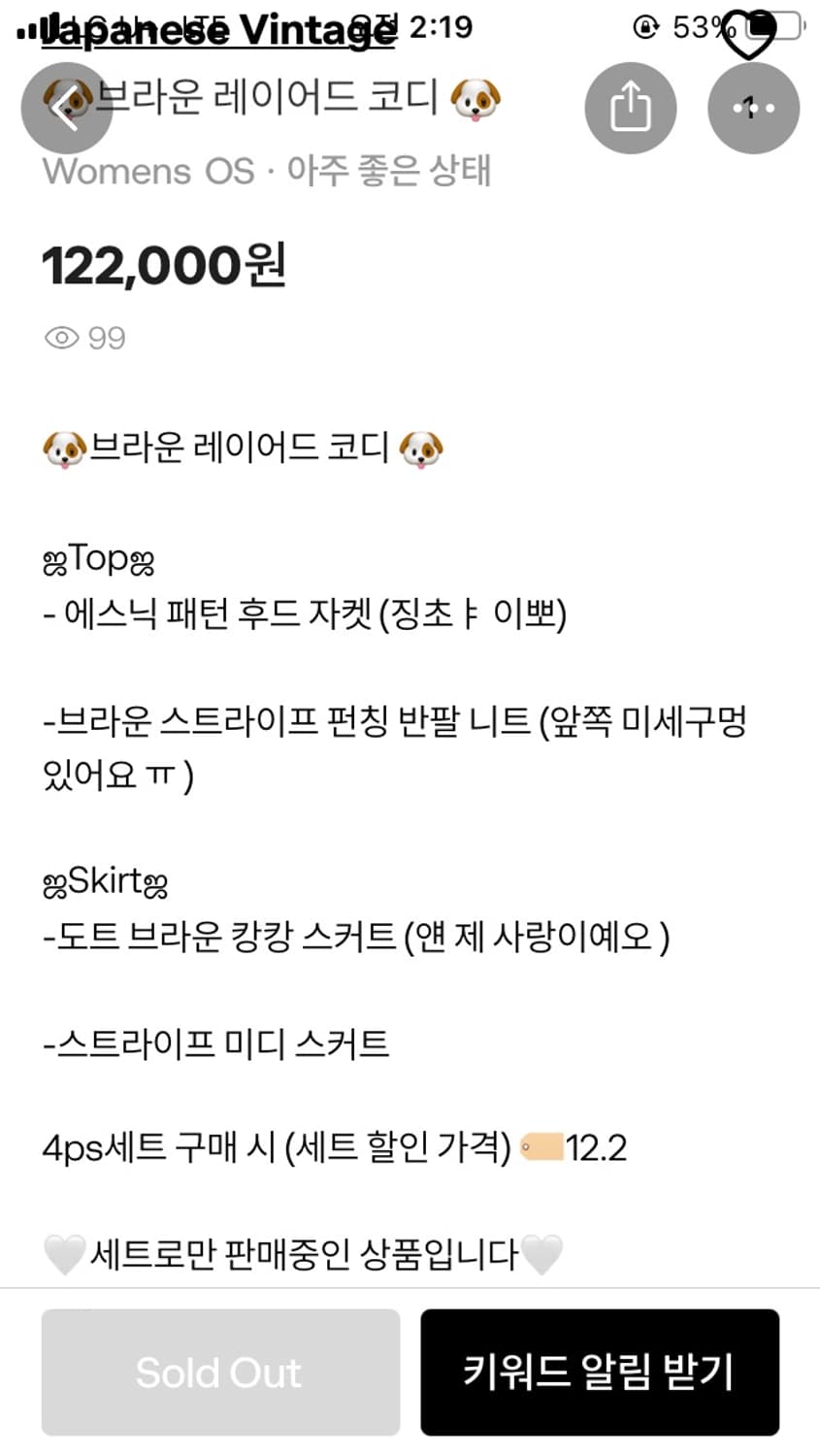Tap the 53% battery level indicator
Image resolution: width=820 pixels, height=1456 pixels.
tap(697, 26)
